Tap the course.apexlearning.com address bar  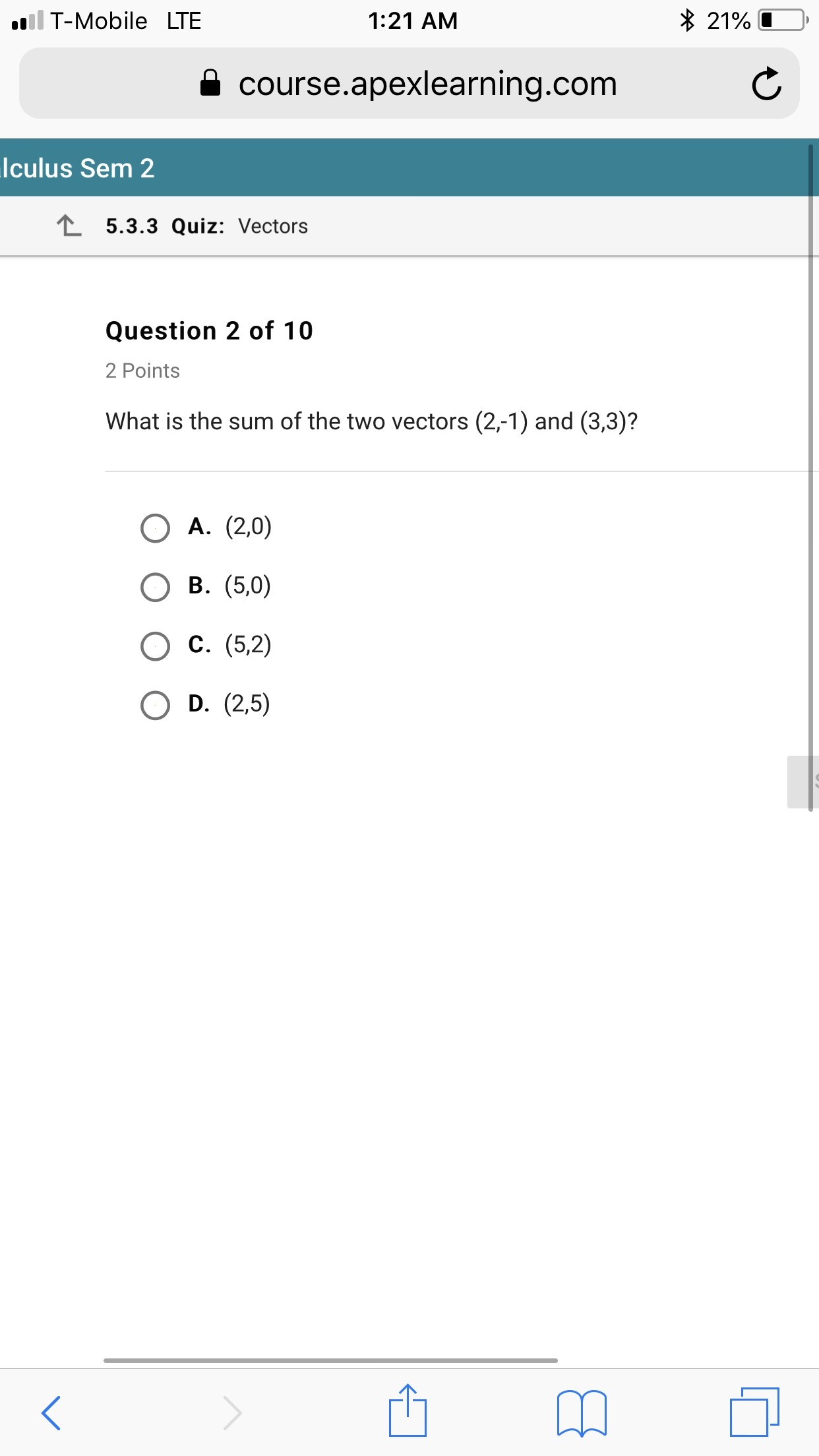point(409,84)
